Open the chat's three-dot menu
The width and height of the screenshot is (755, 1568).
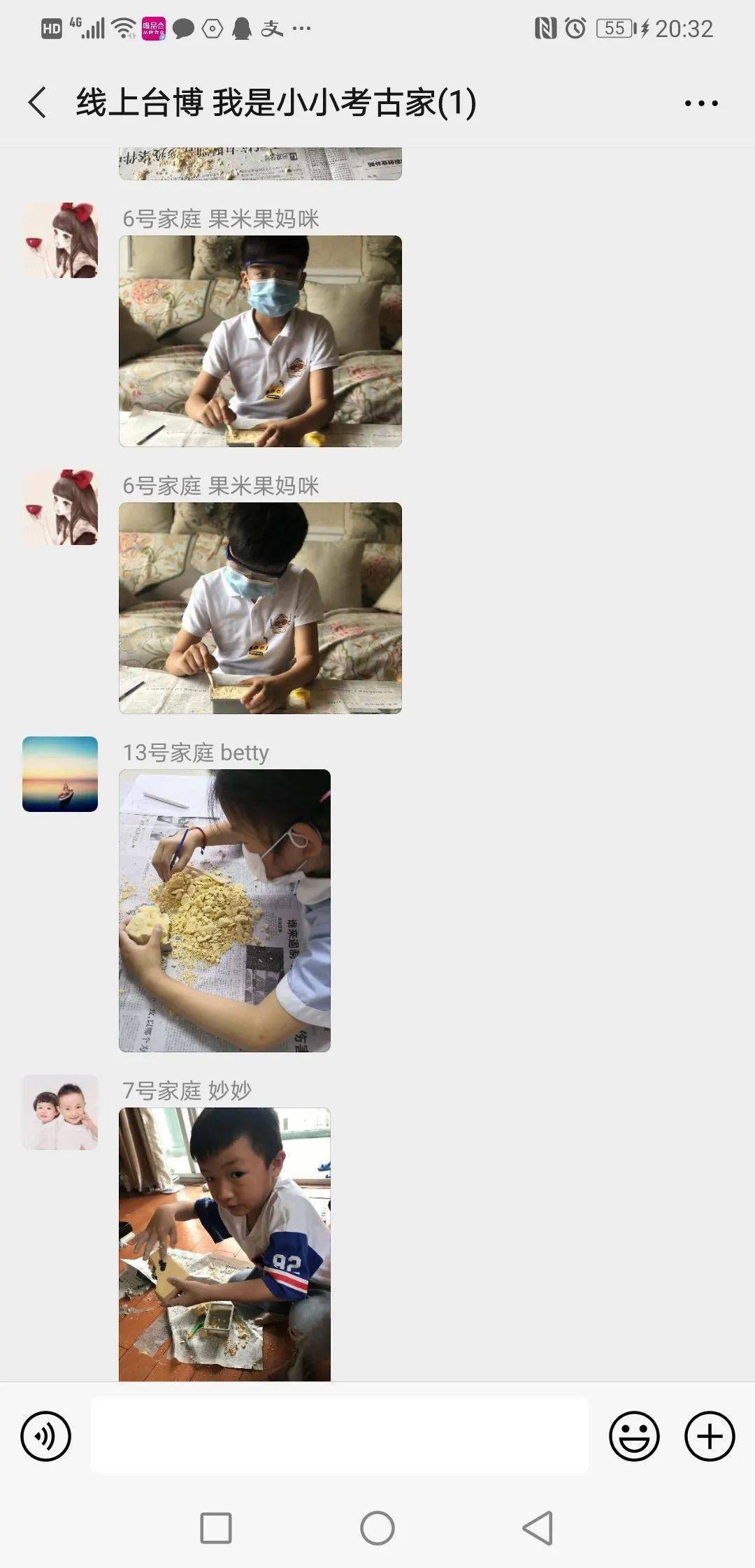700,103
